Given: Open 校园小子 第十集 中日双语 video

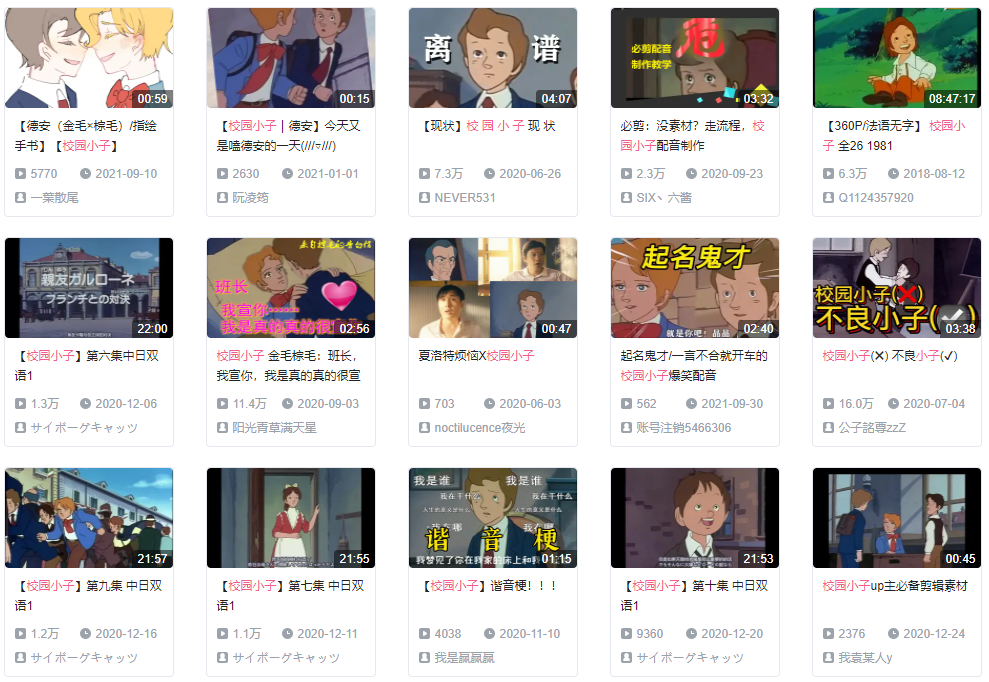Looking at the screenshot, I should click(695, 518).
